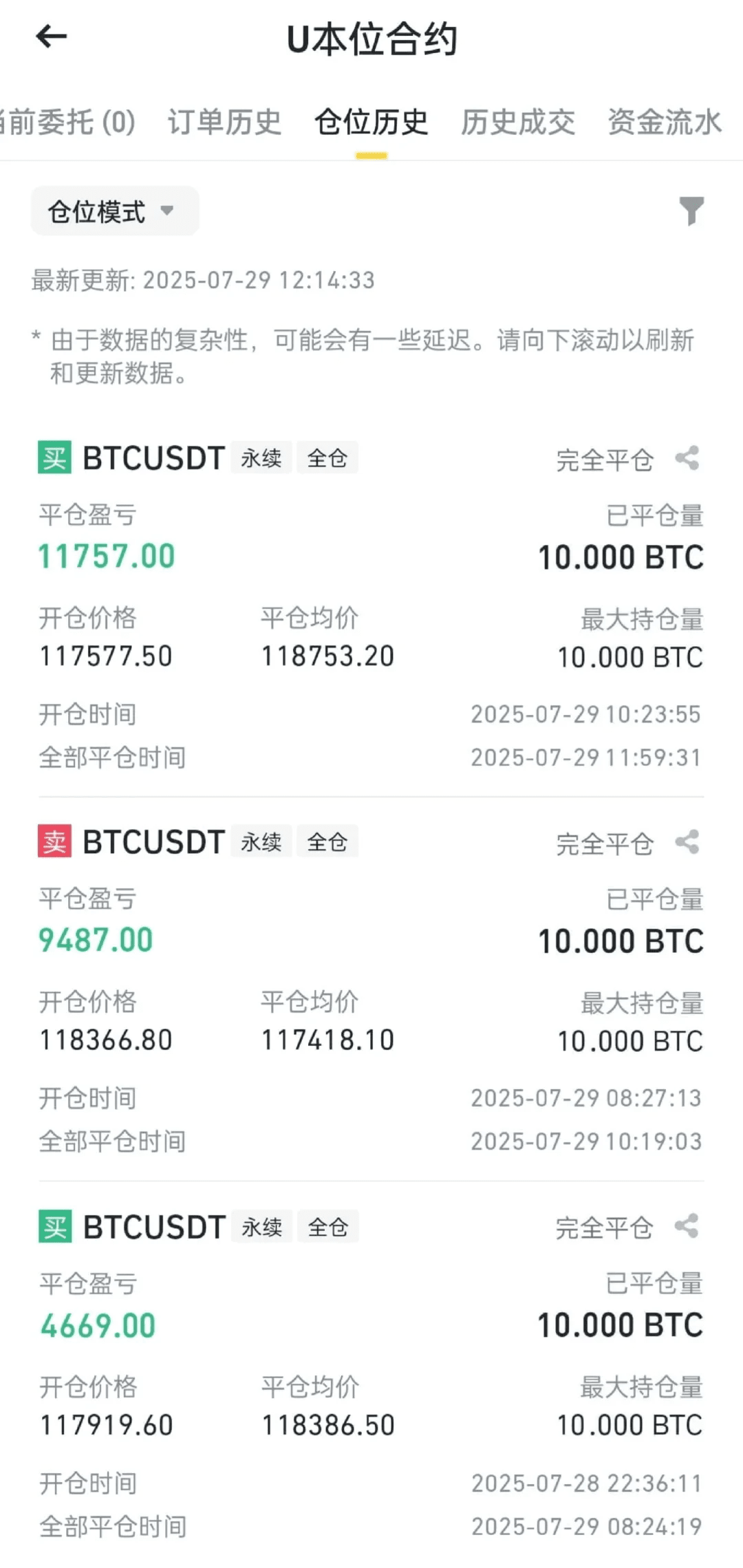
Task: Open the 历史成交 tab
Action: tap(518, 122)
